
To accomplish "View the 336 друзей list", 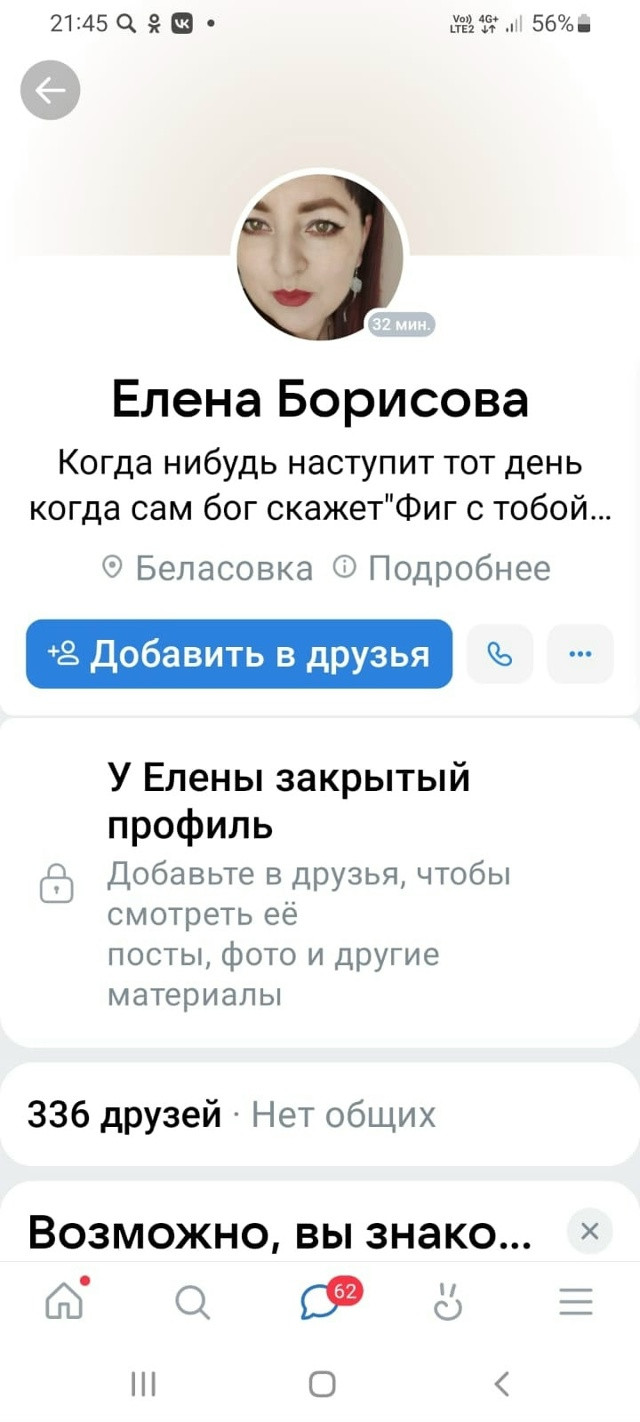I will [125, 1113].
